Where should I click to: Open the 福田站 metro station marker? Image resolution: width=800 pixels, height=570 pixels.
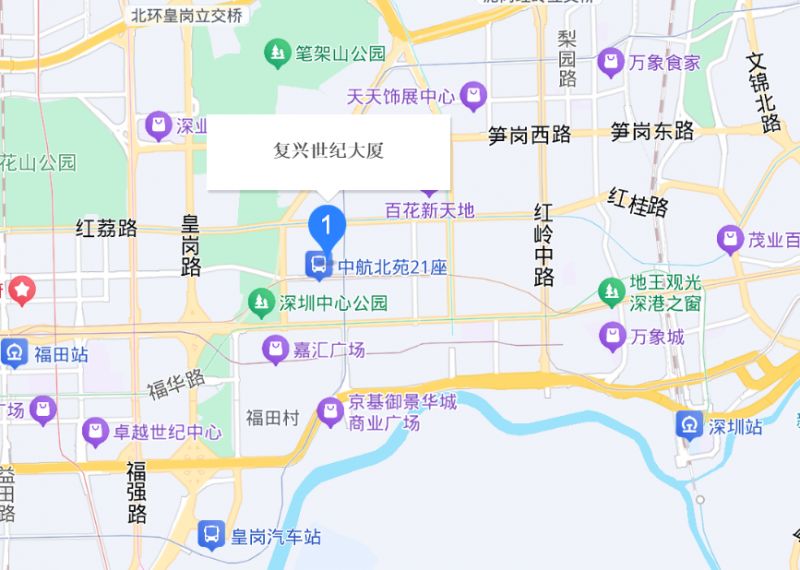point(15,353)
